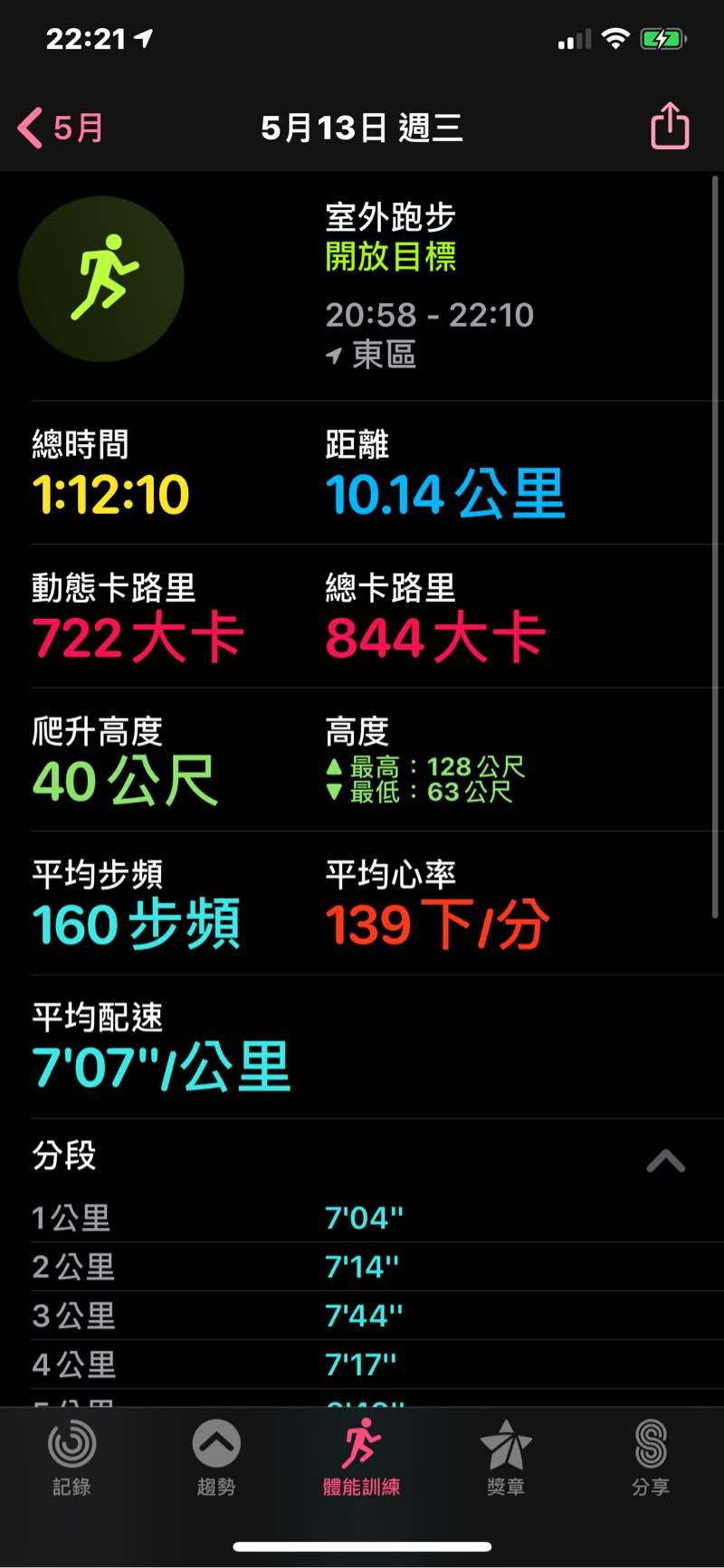
Task: Share this workout summary
Action: pos(670,126)
